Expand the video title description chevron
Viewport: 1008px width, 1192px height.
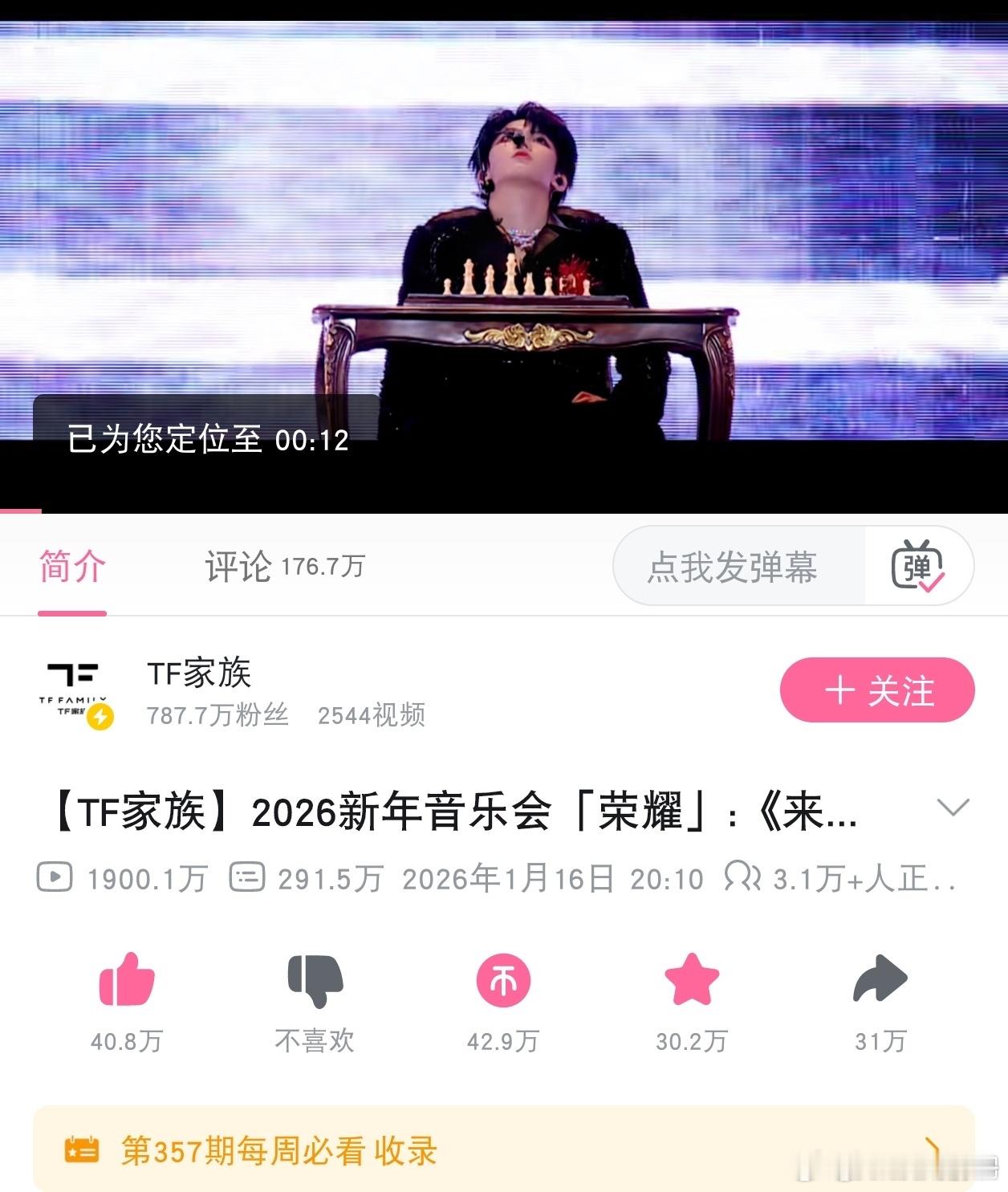[953, 807]
